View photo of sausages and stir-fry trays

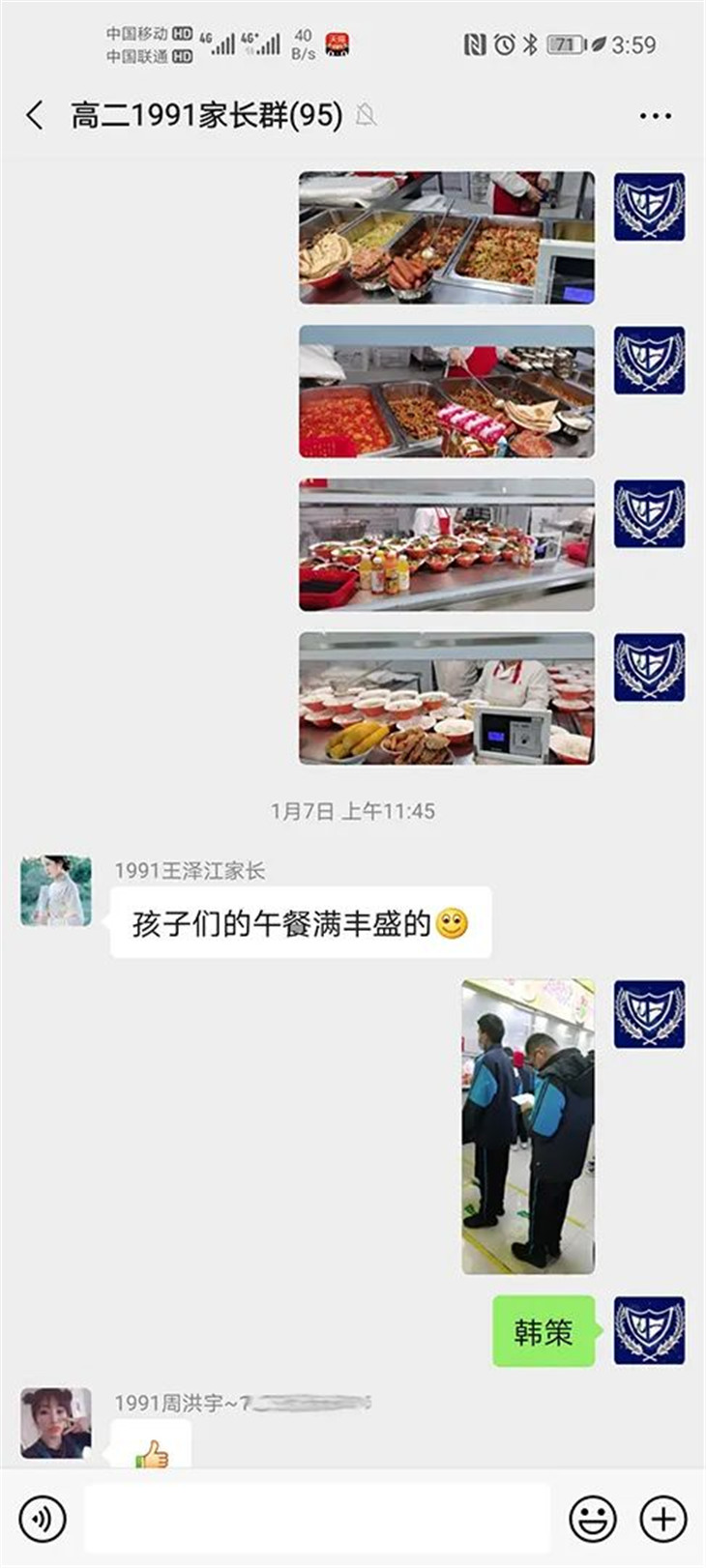click(x=446, y=238)
